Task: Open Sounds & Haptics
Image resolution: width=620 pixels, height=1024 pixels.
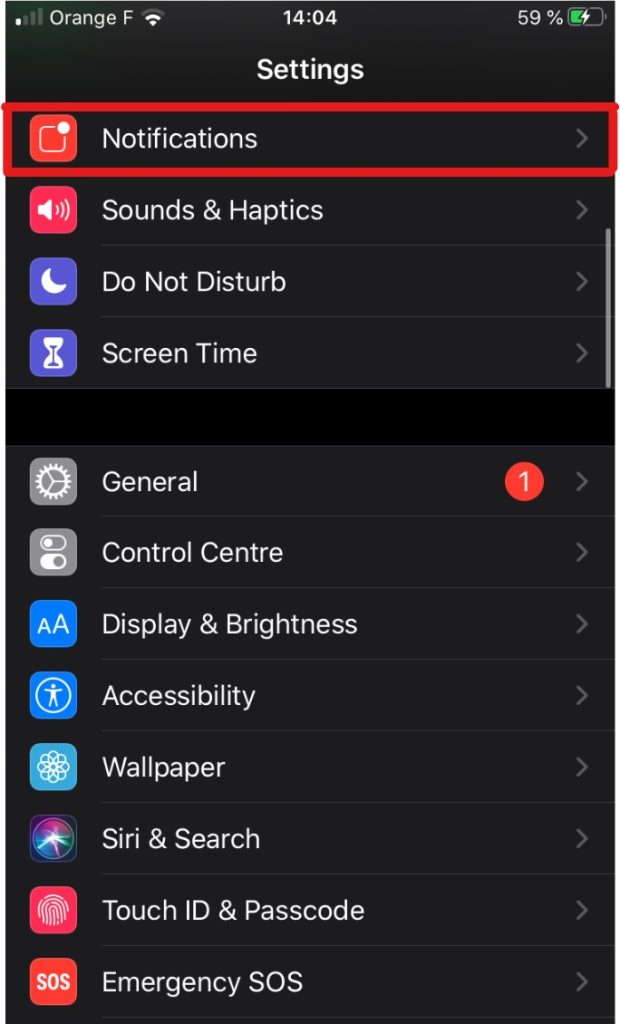Action: pyautogui.click(x=310, y=210)
